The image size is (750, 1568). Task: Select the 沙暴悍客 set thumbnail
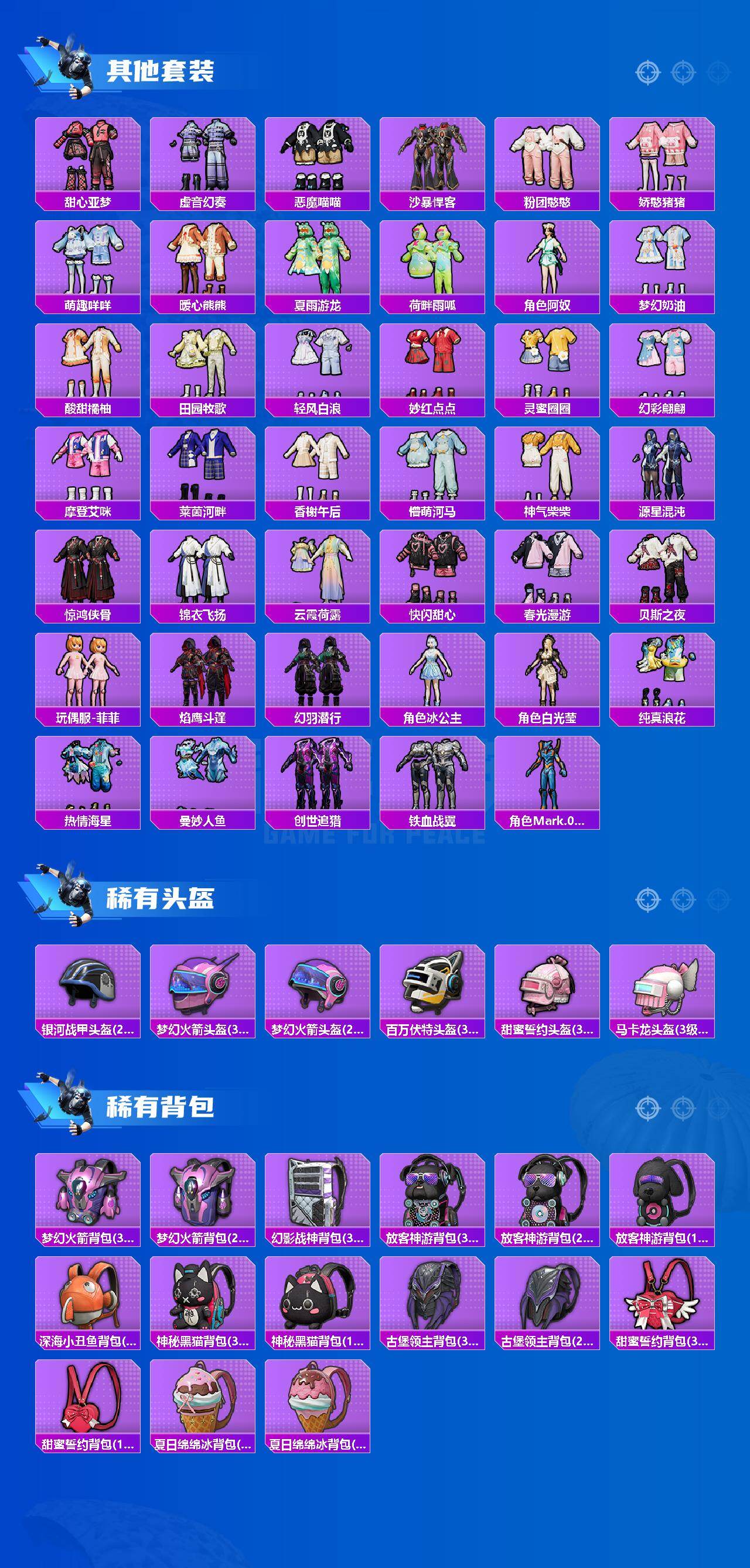point(432,157)
